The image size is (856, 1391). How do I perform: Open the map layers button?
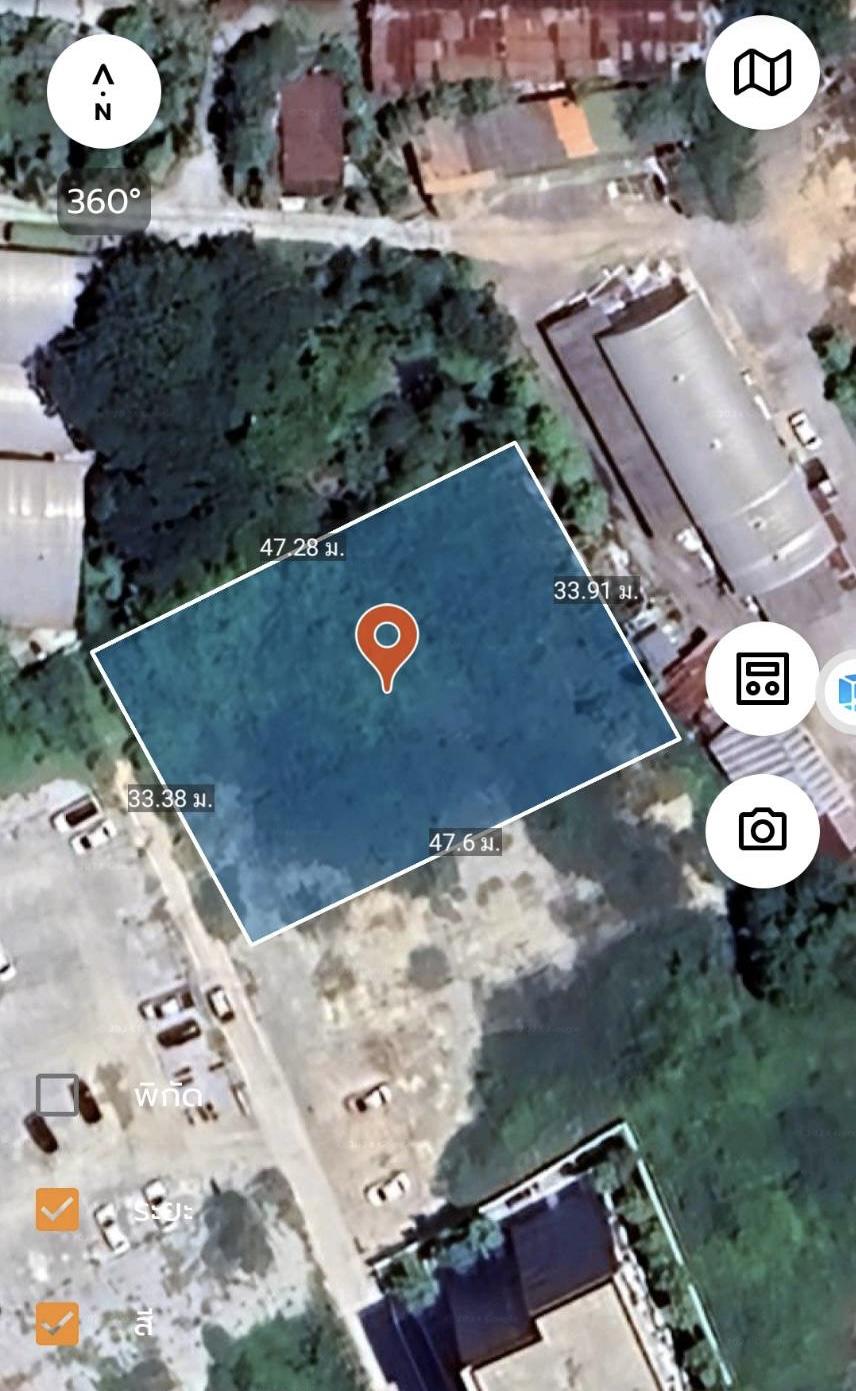click(762, 73)
